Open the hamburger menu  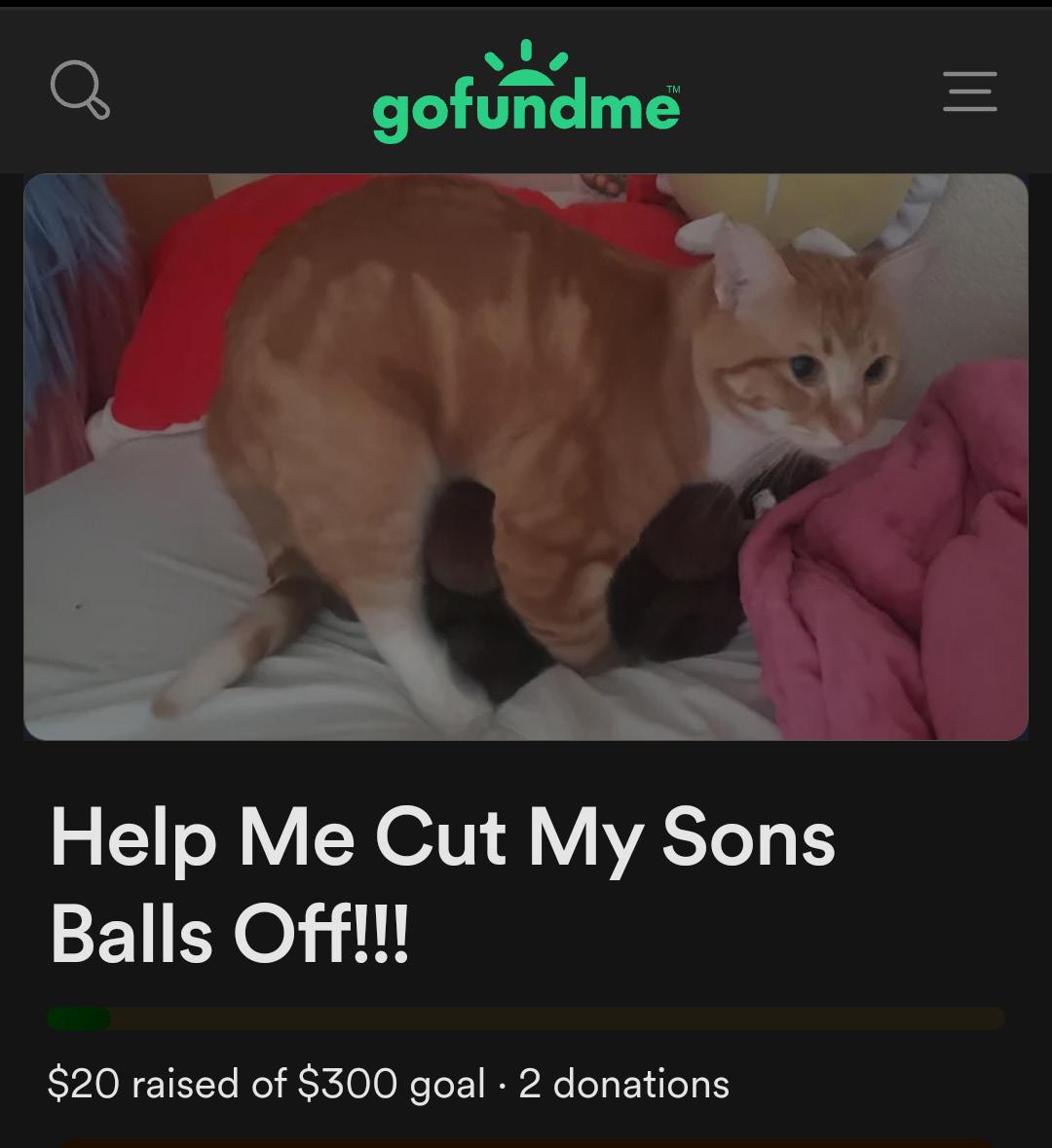coord(969,92)
